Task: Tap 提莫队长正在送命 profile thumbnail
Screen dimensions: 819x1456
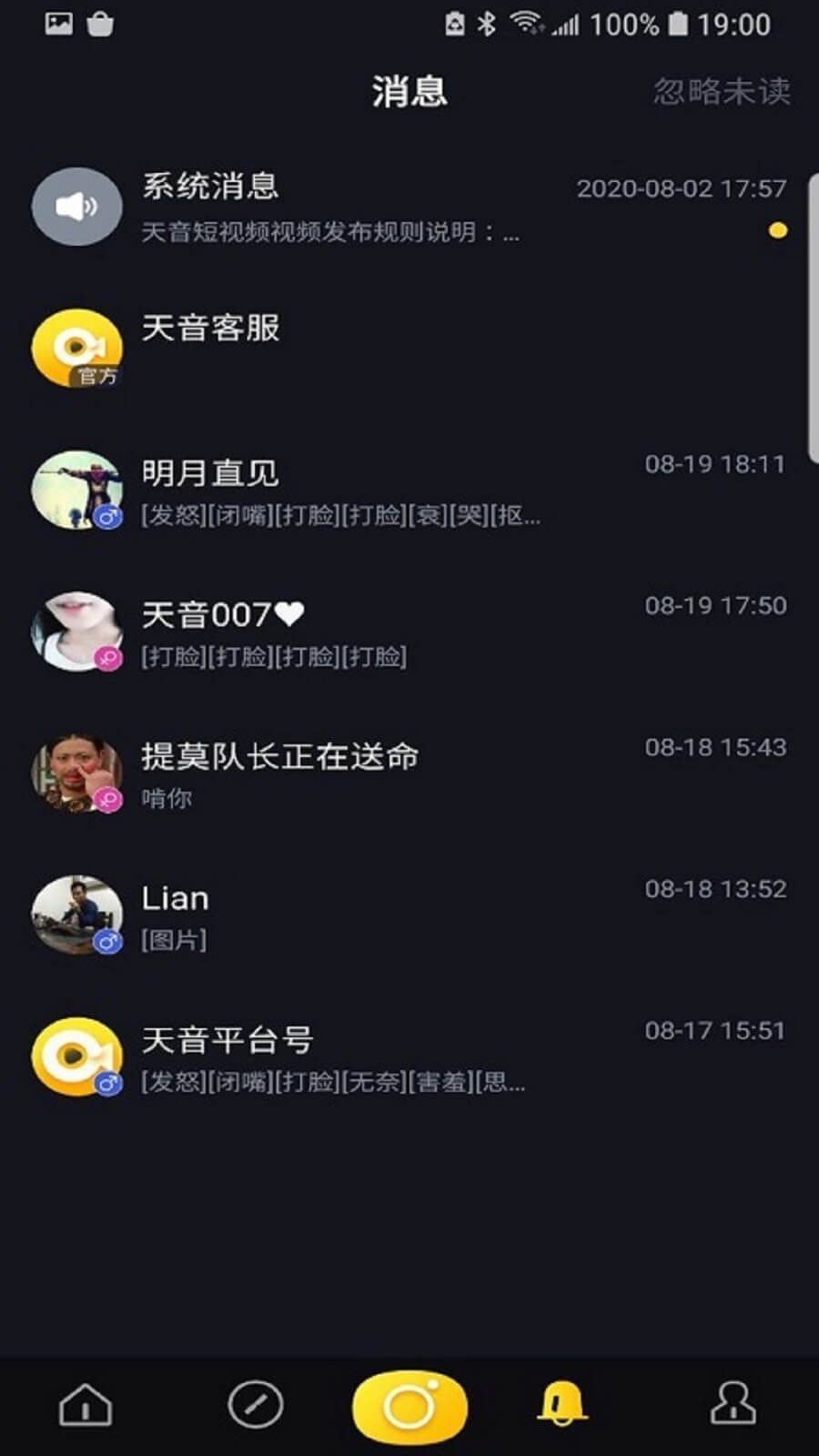Action: click(76, 773)
